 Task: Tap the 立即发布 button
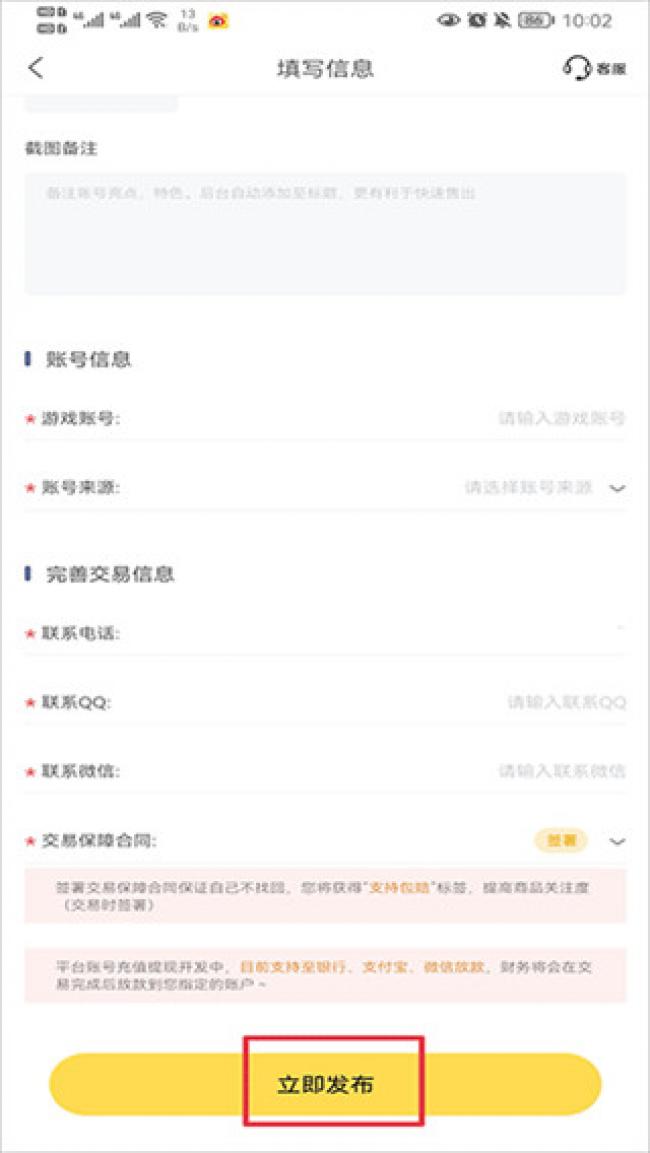[x=325, y=1085]
